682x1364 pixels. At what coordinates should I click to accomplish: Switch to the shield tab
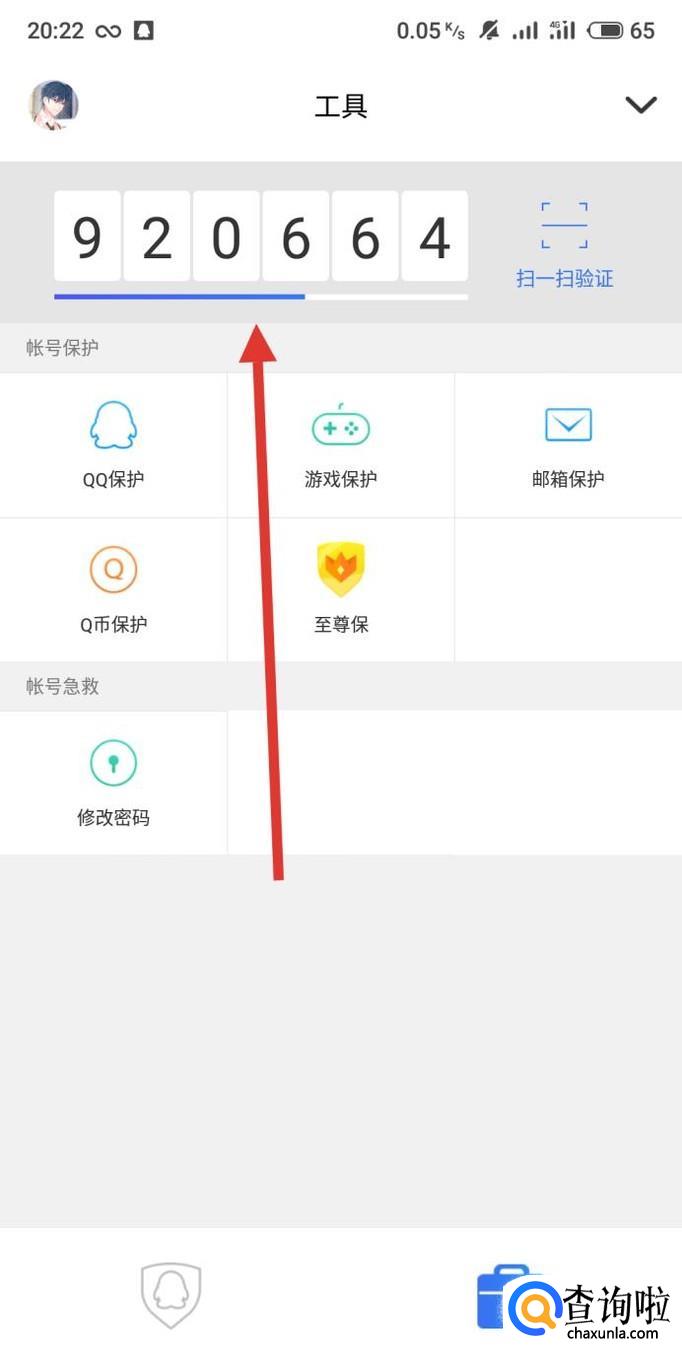coord(171,1295)
